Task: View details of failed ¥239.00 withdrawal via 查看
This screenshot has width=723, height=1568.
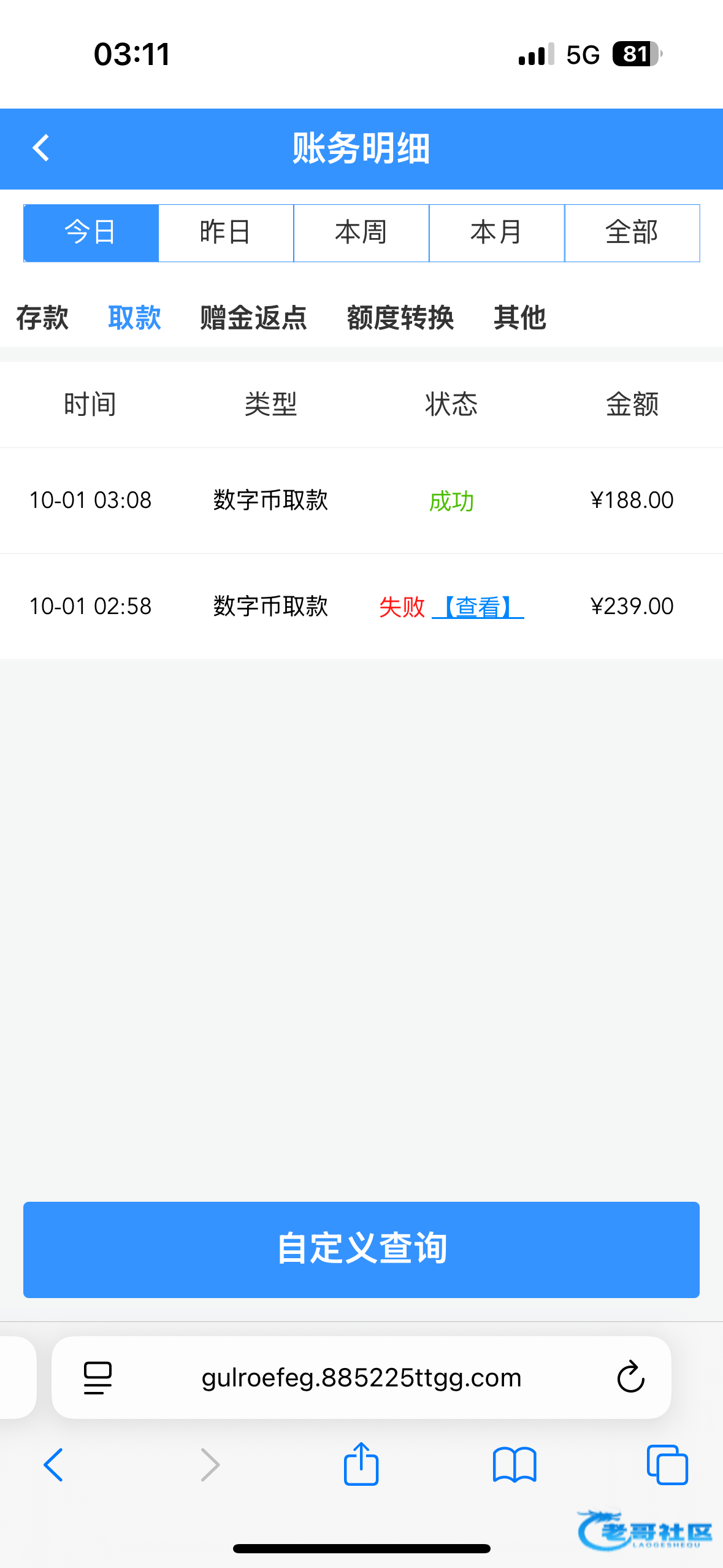Action: 478,607
